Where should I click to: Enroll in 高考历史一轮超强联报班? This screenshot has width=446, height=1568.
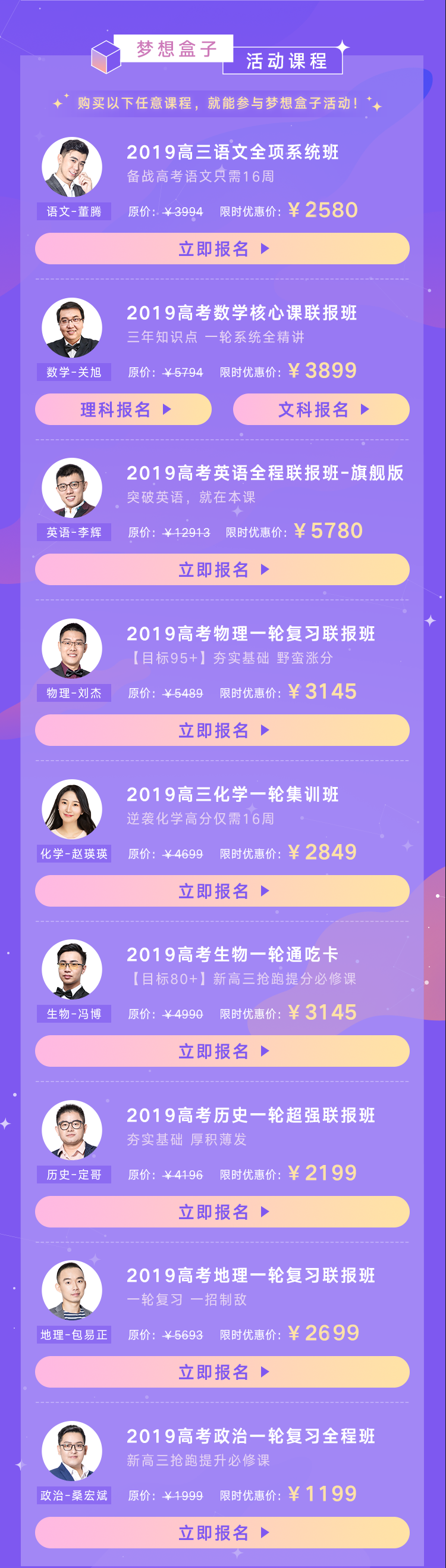[x=222, y=1211]
